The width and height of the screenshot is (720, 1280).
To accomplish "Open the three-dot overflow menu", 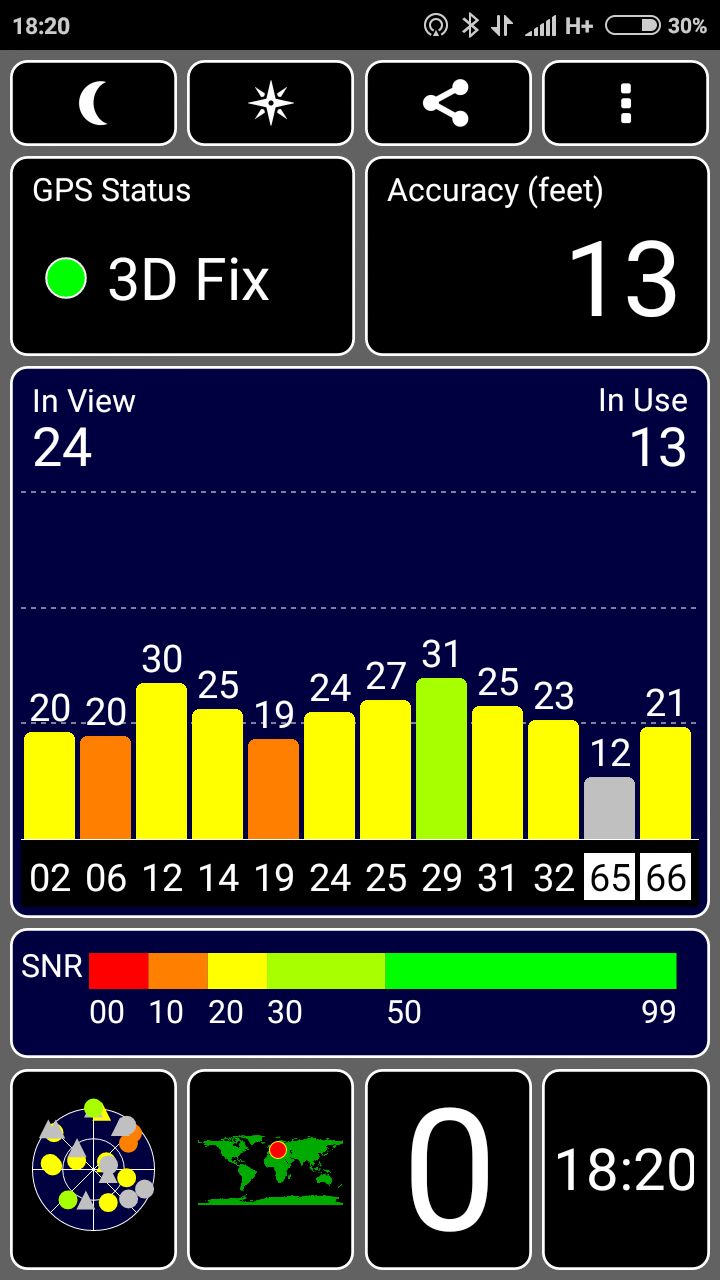I will 626,103.
